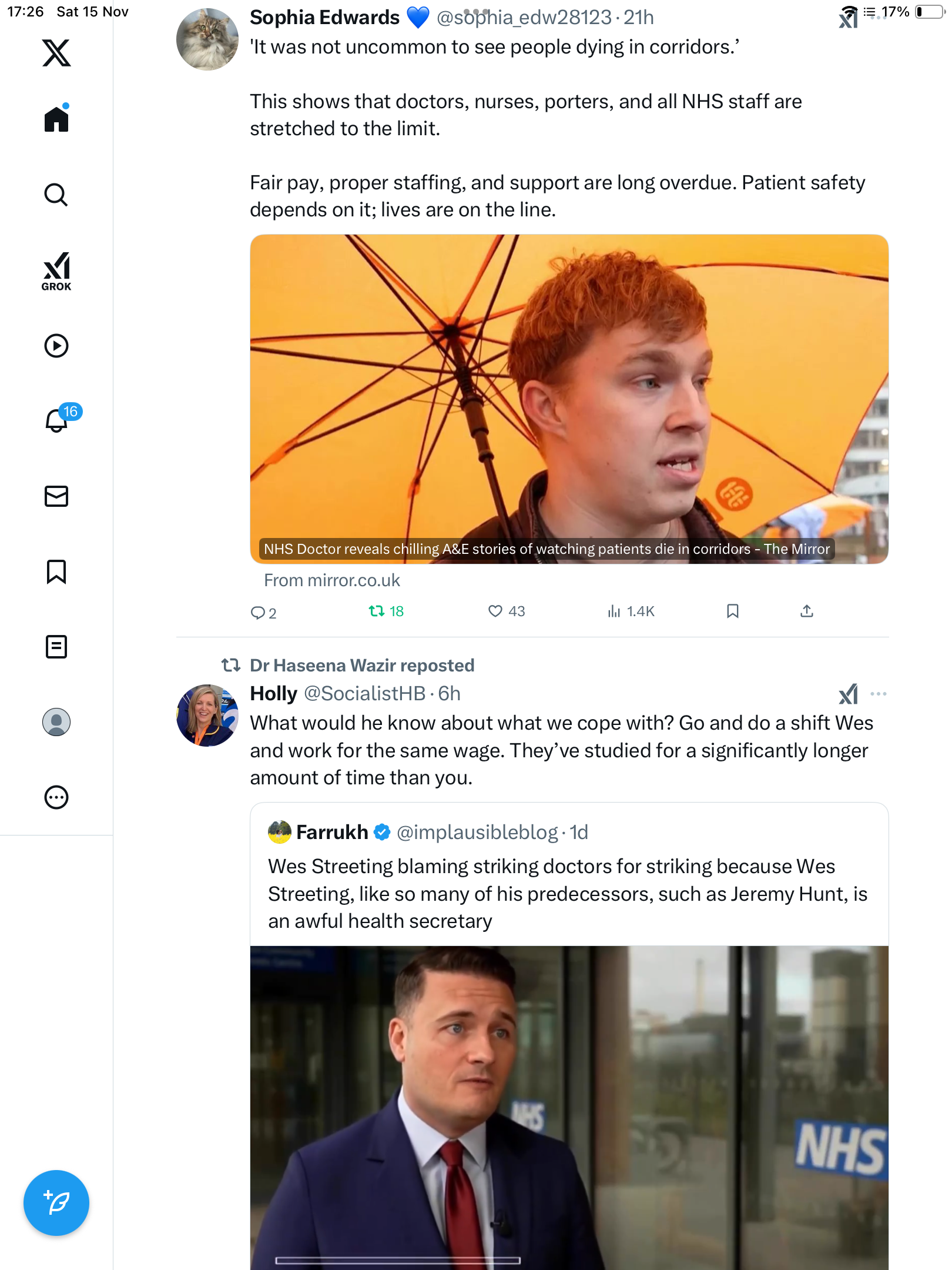Image resolution: width=952 pixels, height=1270 pixels.
Task: Open the video tab play icon
Action: [x=56, y=346]
